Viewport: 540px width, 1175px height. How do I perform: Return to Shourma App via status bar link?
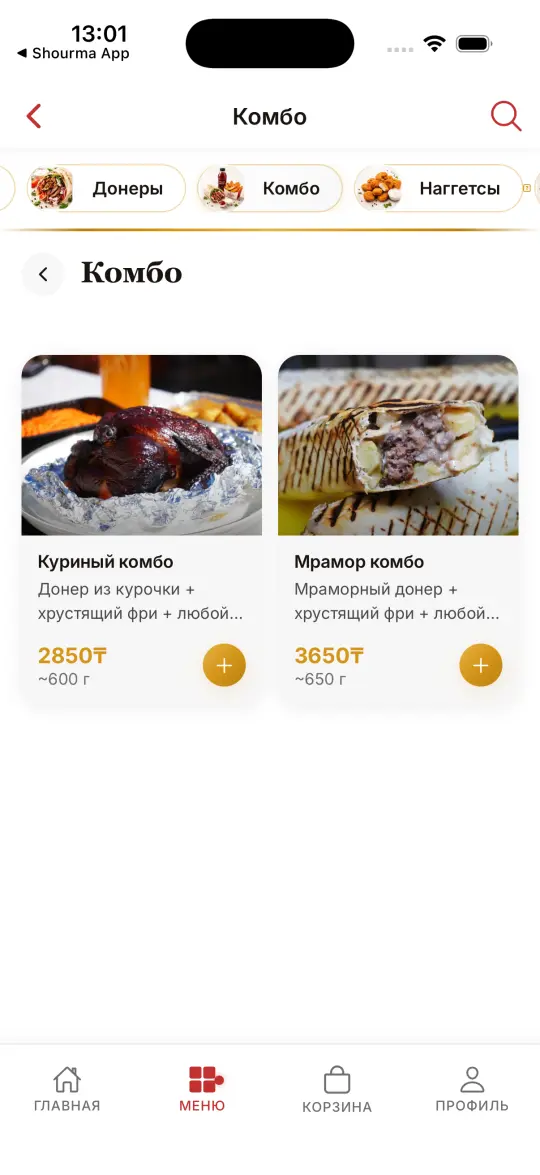73,53
